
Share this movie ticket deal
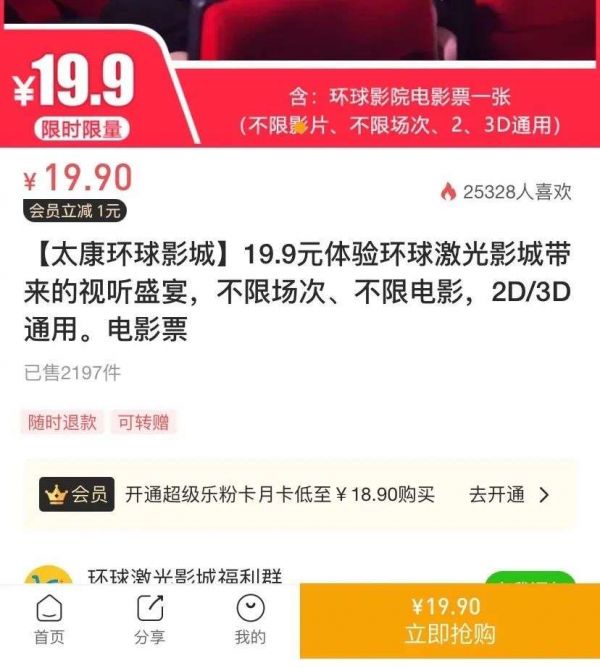(149, 620)
